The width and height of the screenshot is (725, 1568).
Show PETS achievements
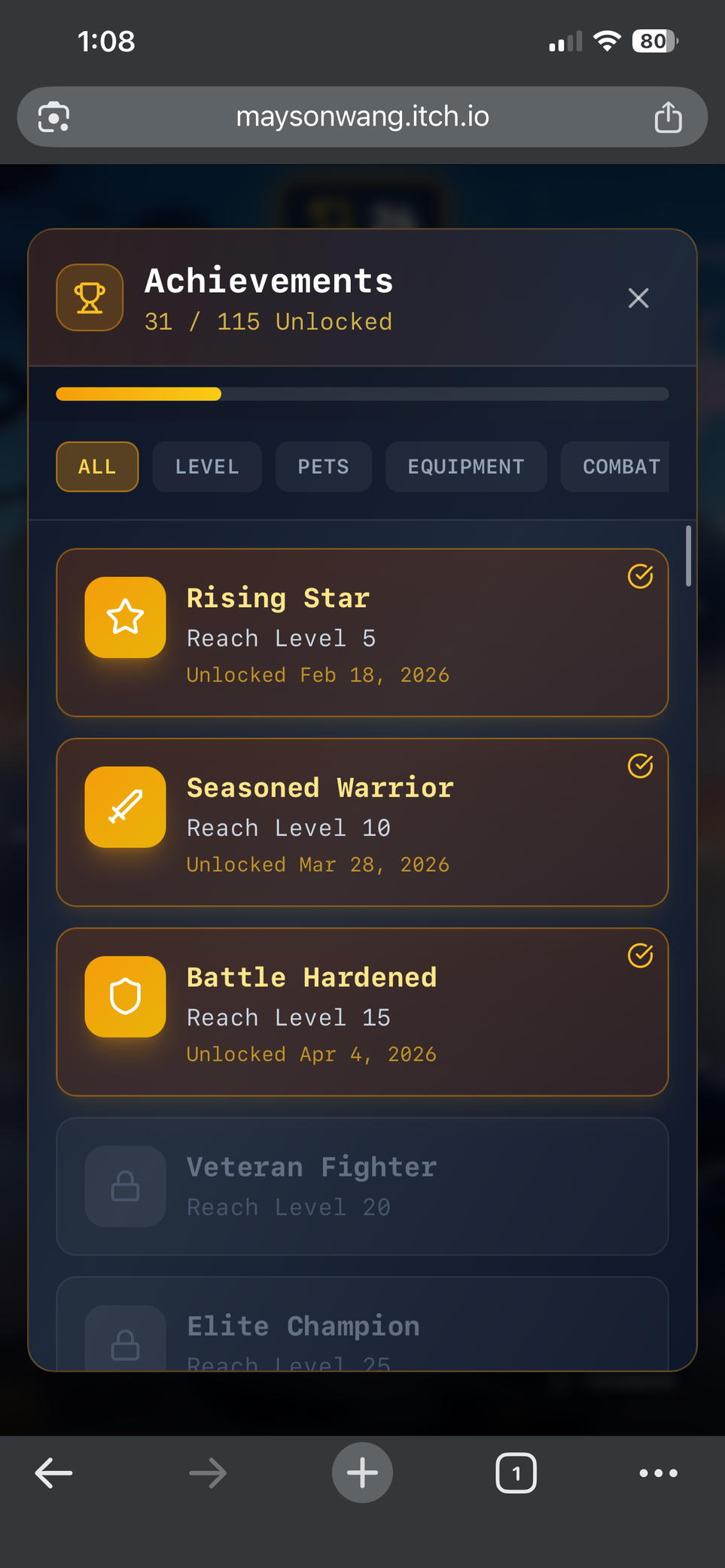click(323, 466)
